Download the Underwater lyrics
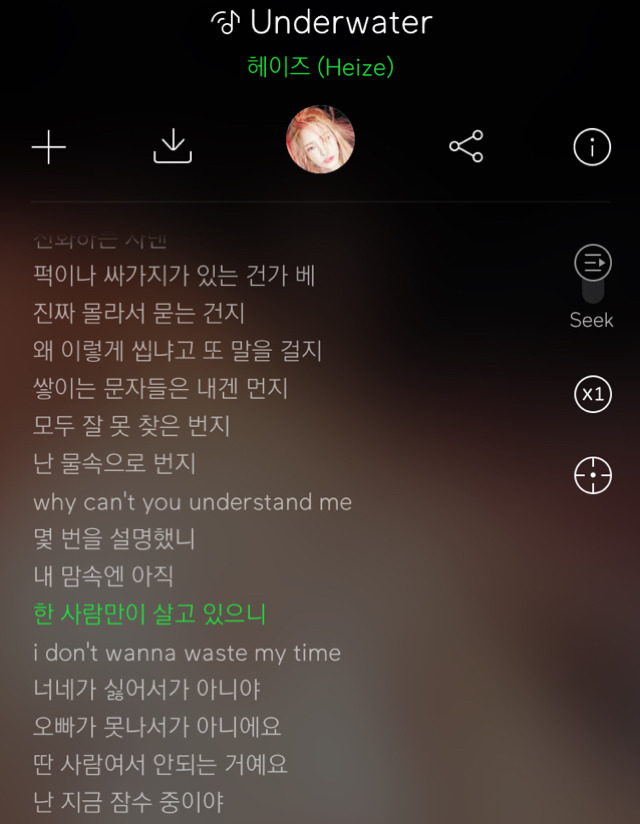Image resolution: width=640 pixels, height=824 pixels. [x=172, y=147]
